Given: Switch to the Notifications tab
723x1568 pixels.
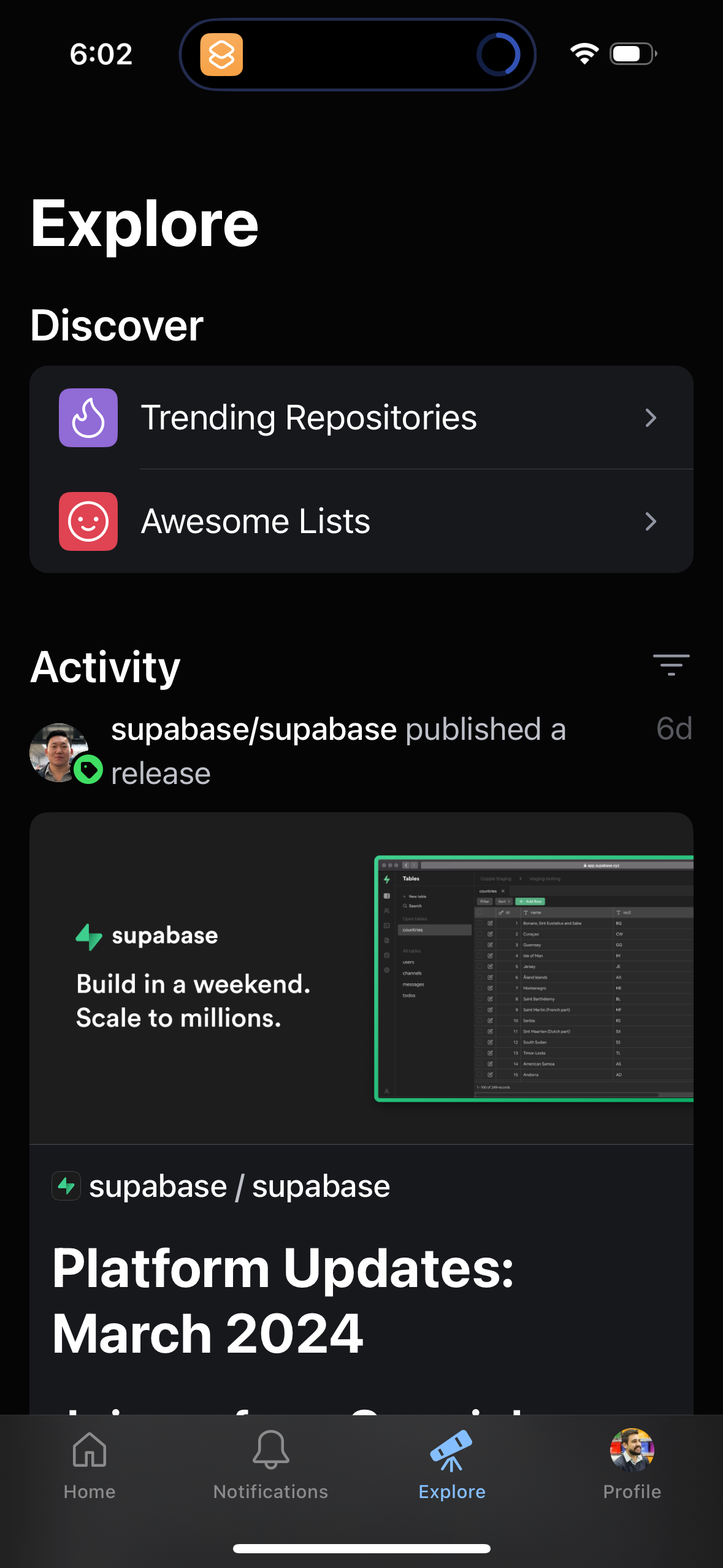Looking at the screenshot, I should pos(270,1472).
